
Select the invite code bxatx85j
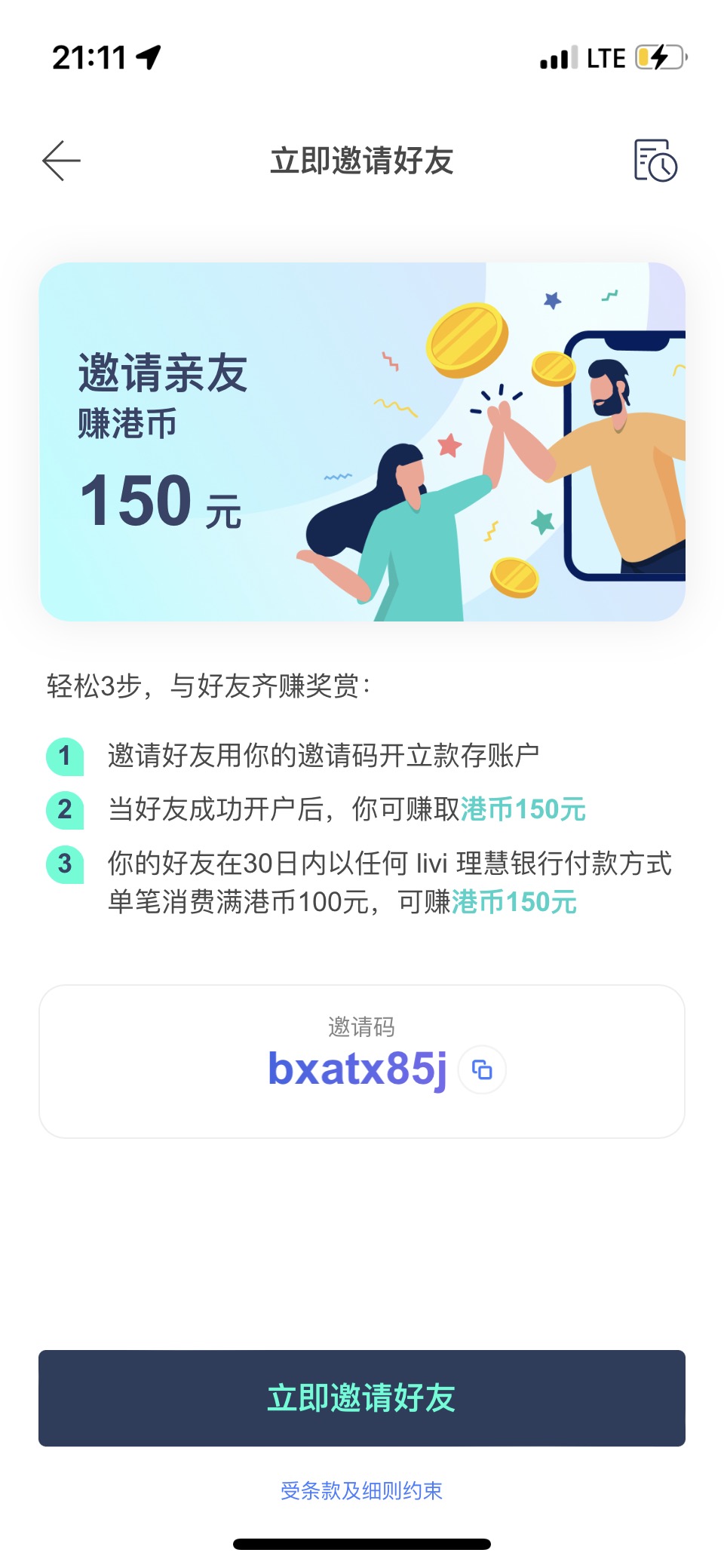pyautogui.click(x=360, y=1069)
